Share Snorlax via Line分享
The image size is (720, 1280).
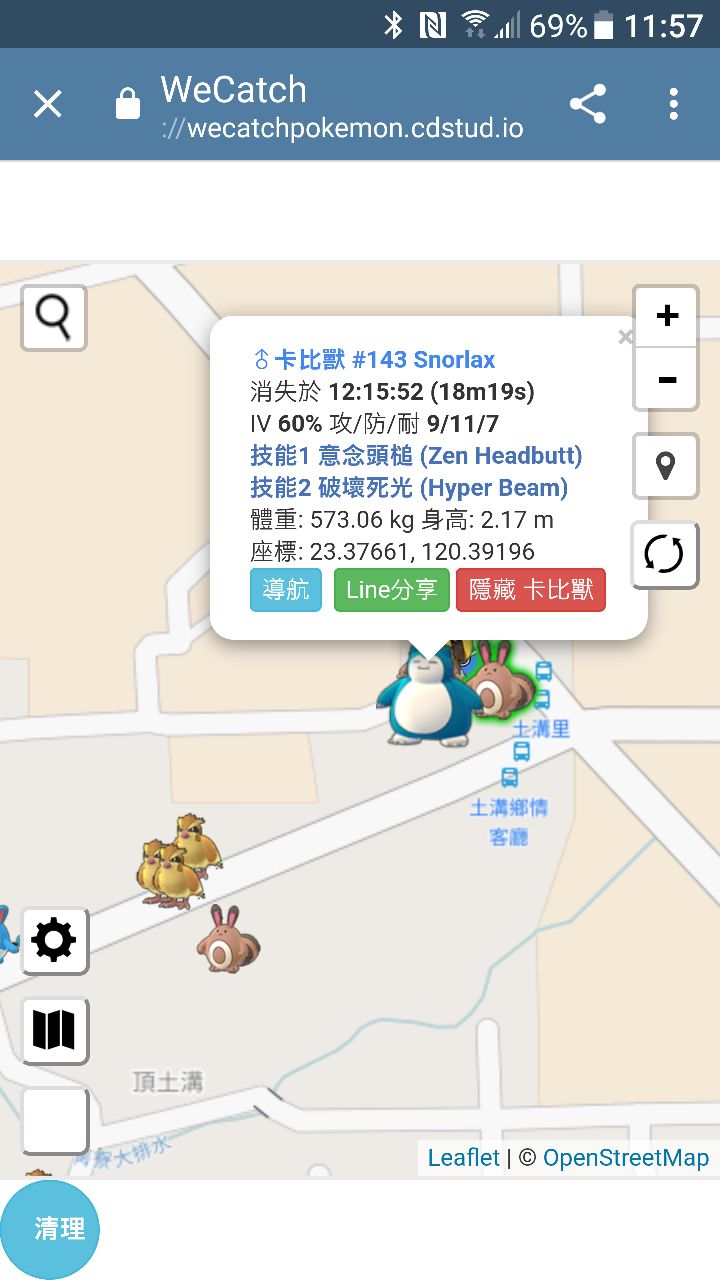(391, 590)
